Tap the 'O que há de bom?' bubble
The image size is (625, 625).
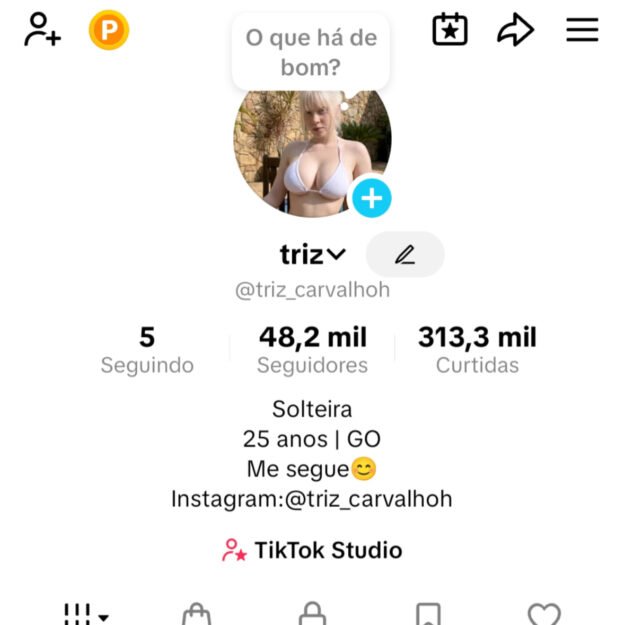coord(310,53)
